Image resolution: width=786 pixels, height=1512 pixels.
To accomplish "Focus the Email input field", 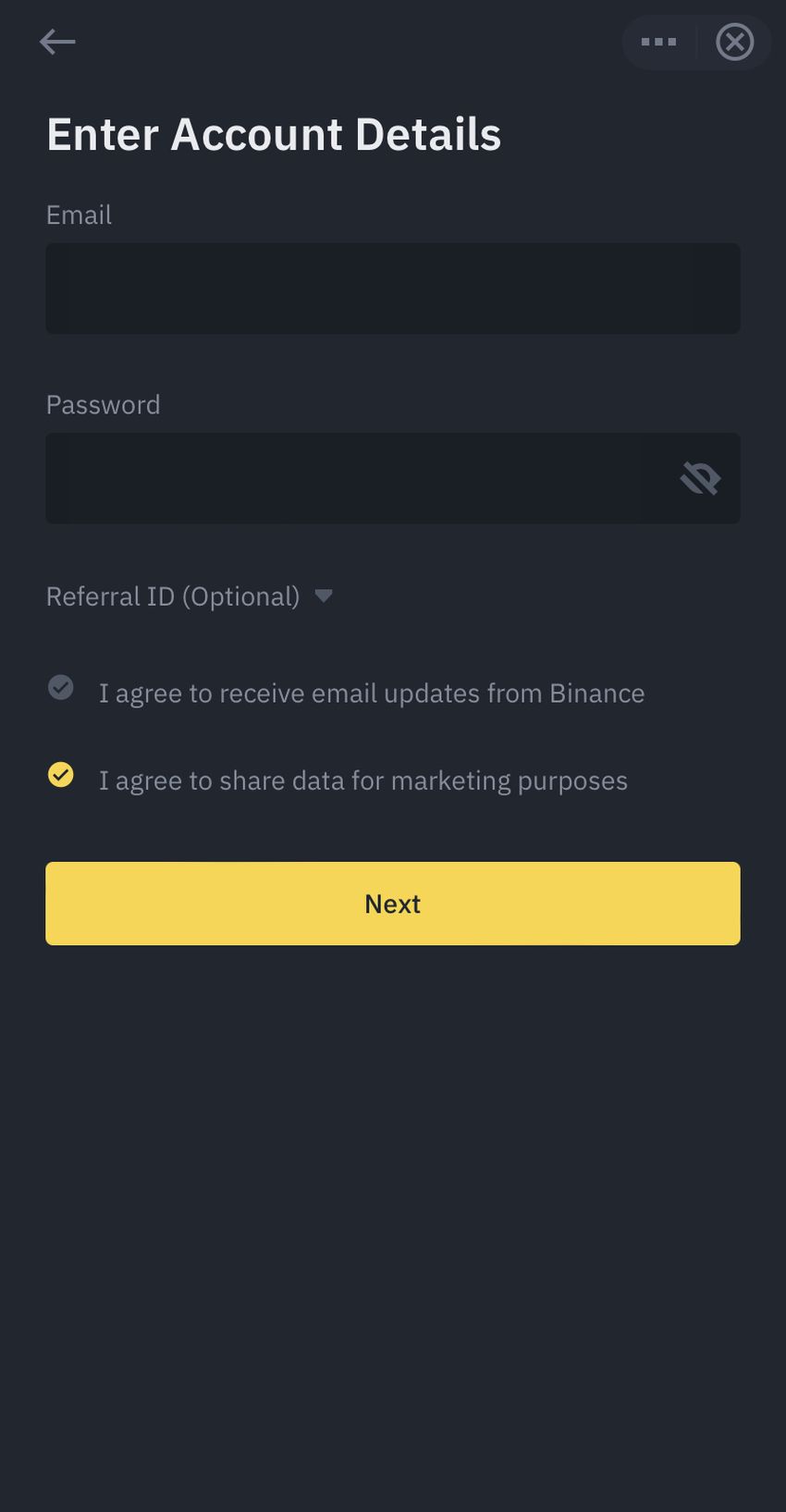I will tap(392, 289).
